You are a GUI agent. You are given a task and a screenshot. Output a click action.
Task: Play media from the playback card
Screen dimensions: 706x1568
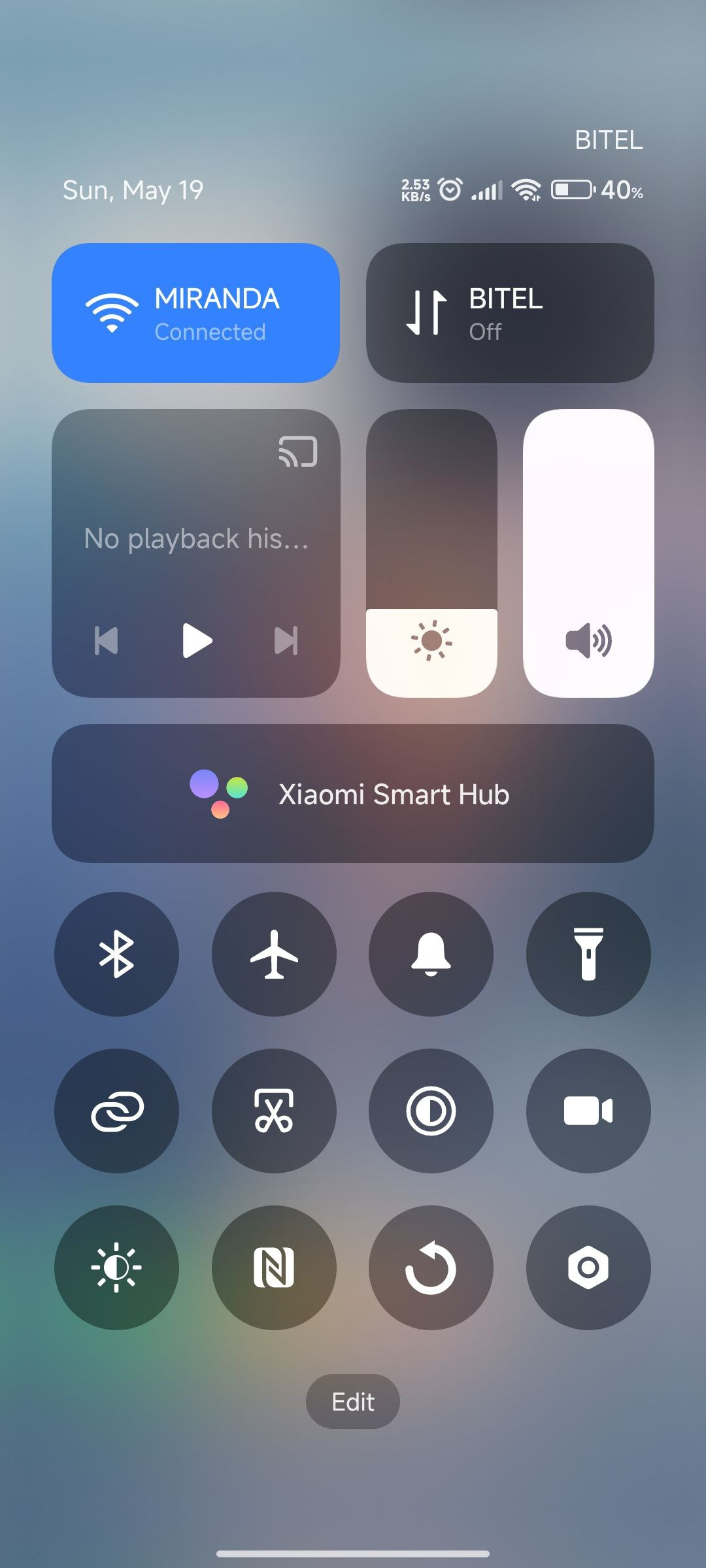click(x=196, y=640)
